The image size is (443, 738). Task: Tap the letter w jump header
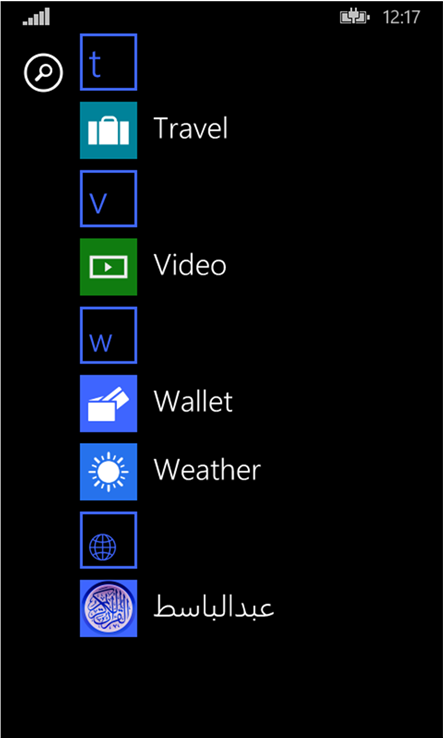108,335
